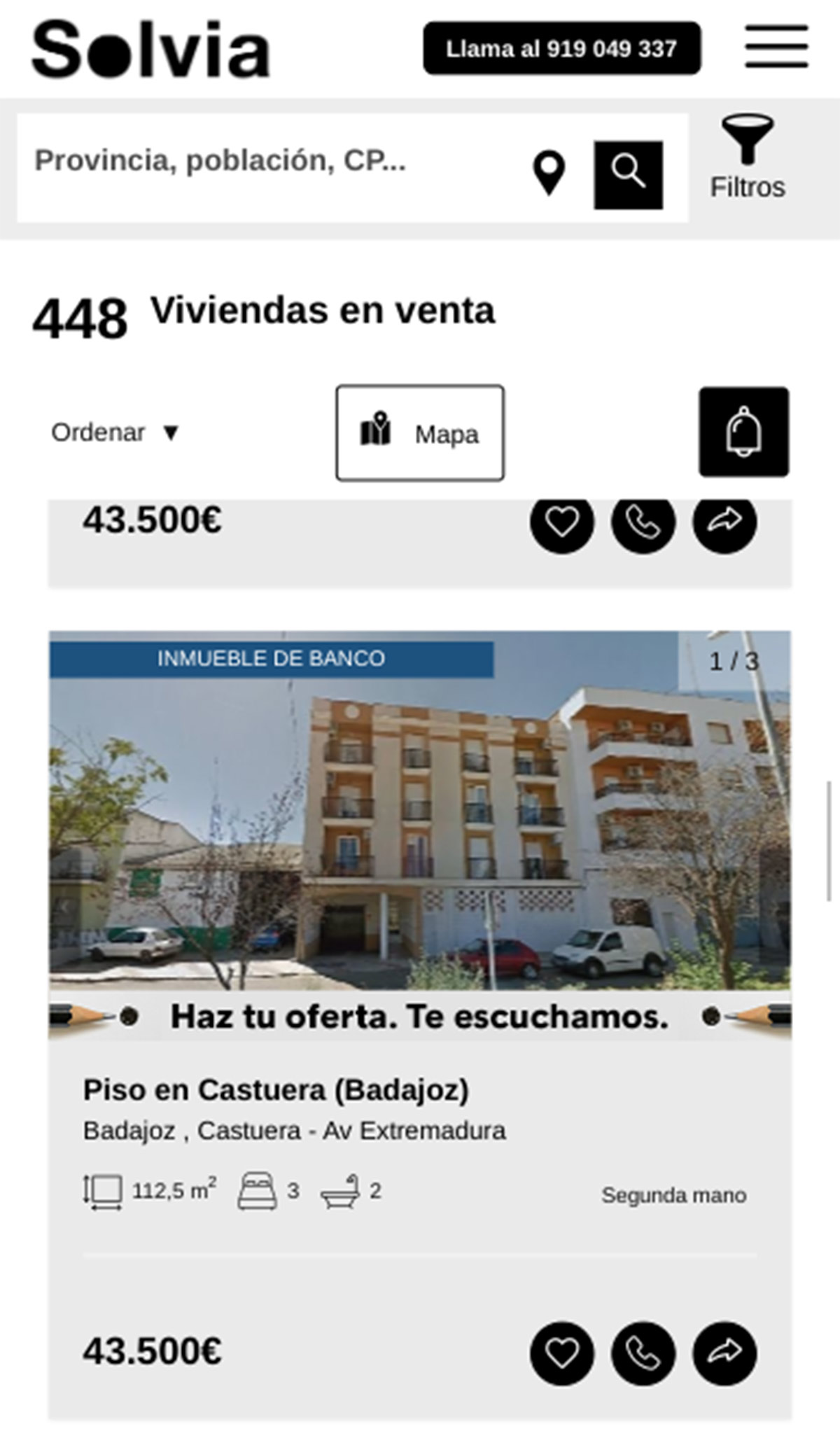Favorite the top listing using its heart icon

(563, 521)
